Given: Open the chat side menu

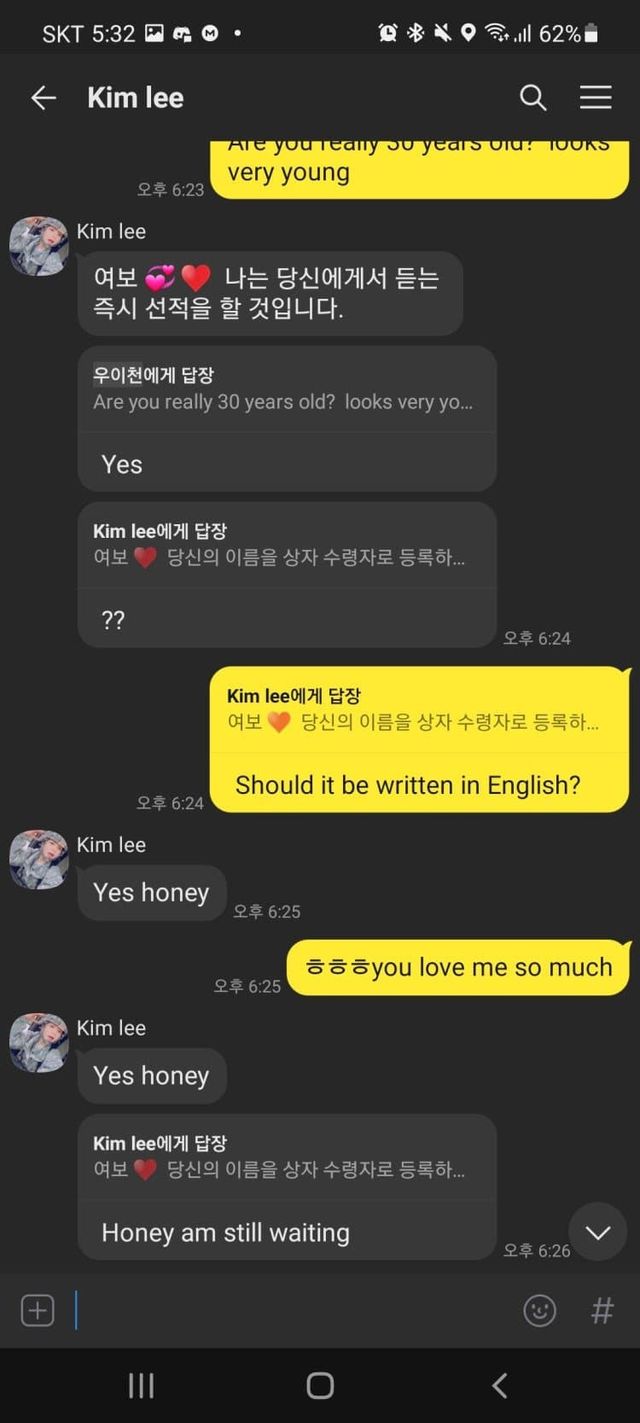Looking at the screenshot, I should point(596,97).
